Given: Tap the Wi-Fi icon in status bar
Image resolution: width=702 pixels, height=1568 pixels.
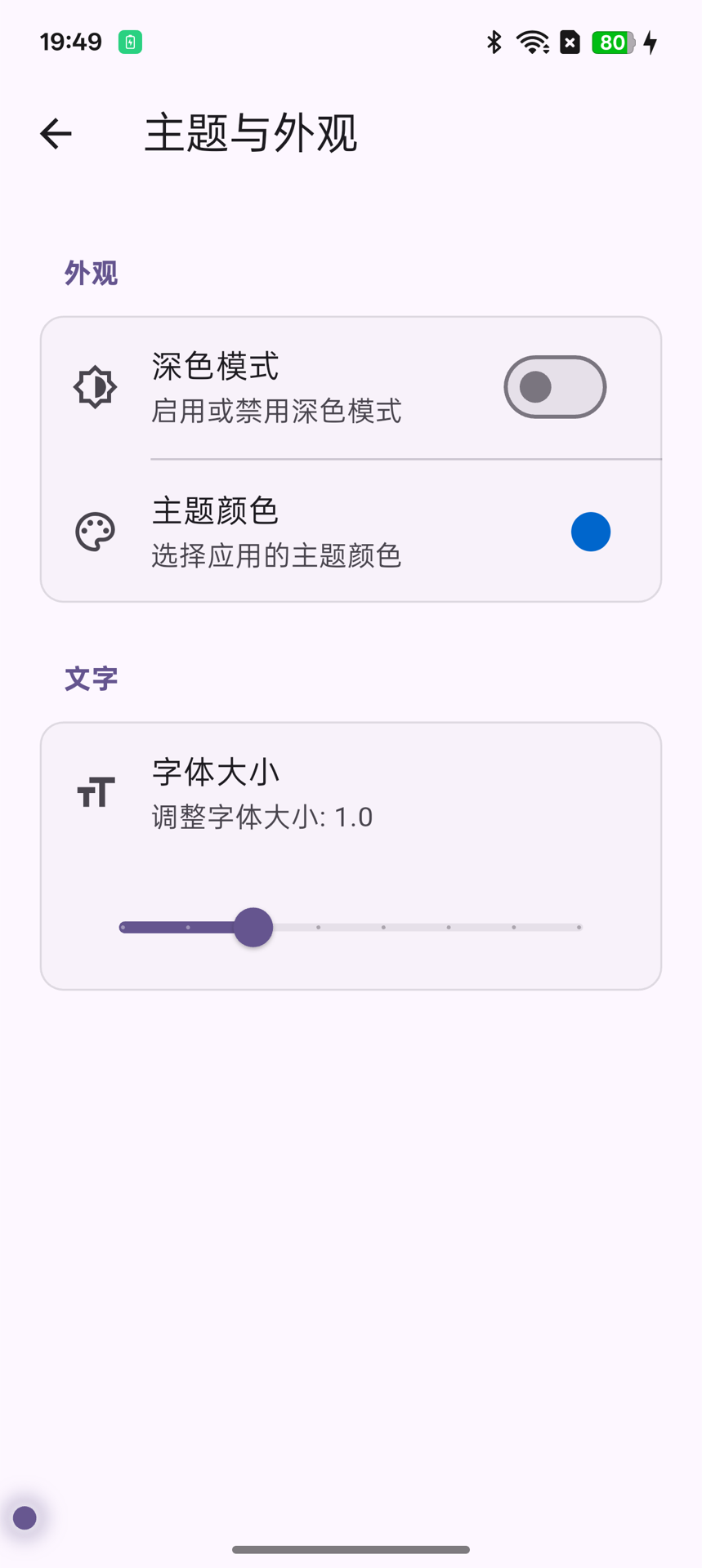Looking at the screenshot, I should coord(534,42).
